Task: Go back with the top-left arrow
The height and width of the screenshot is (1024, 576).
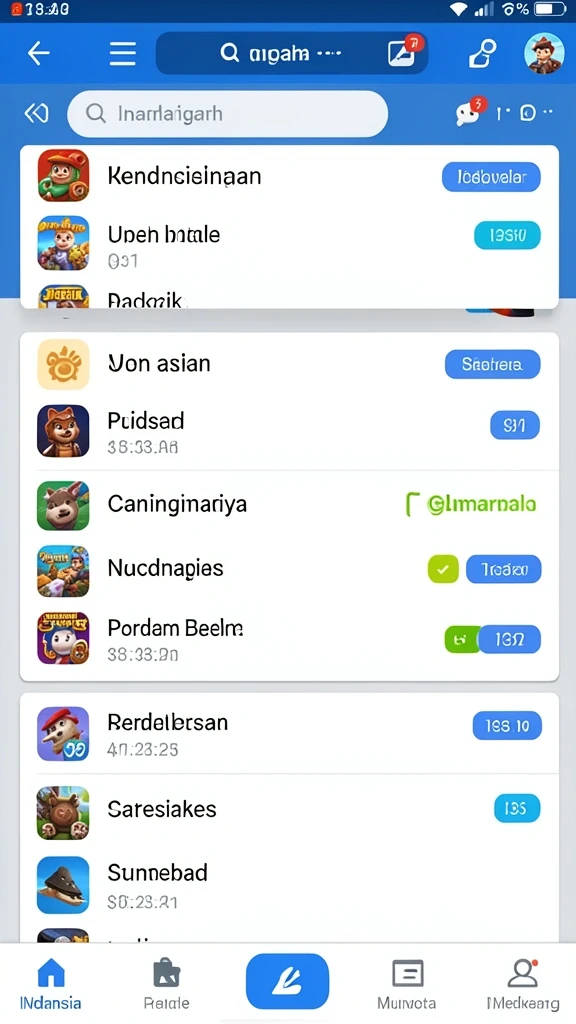Action: pos(38,53)
